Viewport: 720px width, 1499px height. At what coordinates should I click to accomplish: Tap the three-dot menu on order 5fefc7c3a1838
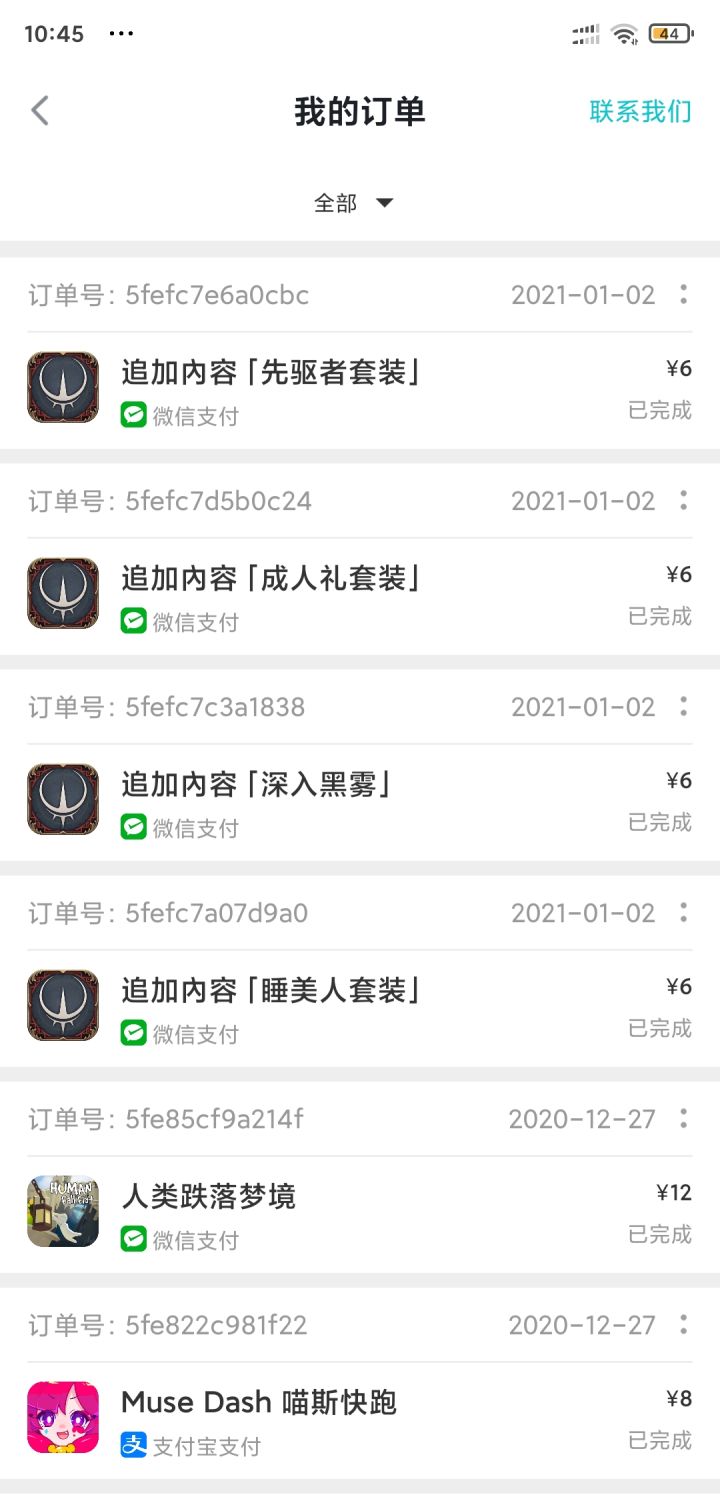click(x=683, y=706)
